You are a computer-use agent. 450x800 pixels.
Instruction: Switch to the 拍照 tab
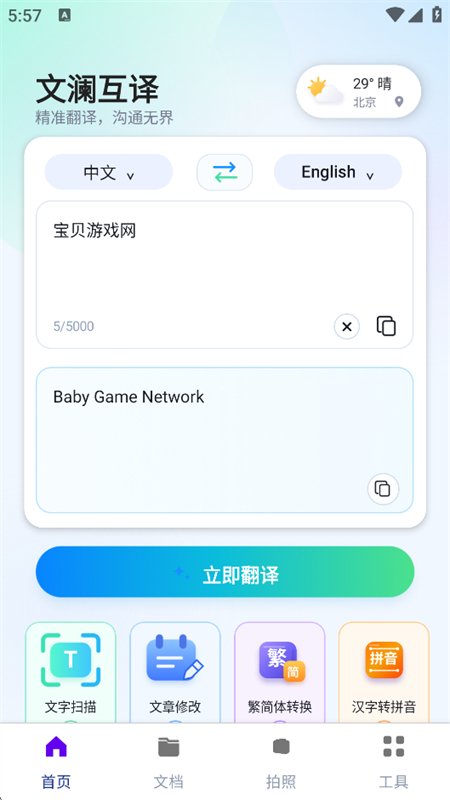tap(281, 762)
